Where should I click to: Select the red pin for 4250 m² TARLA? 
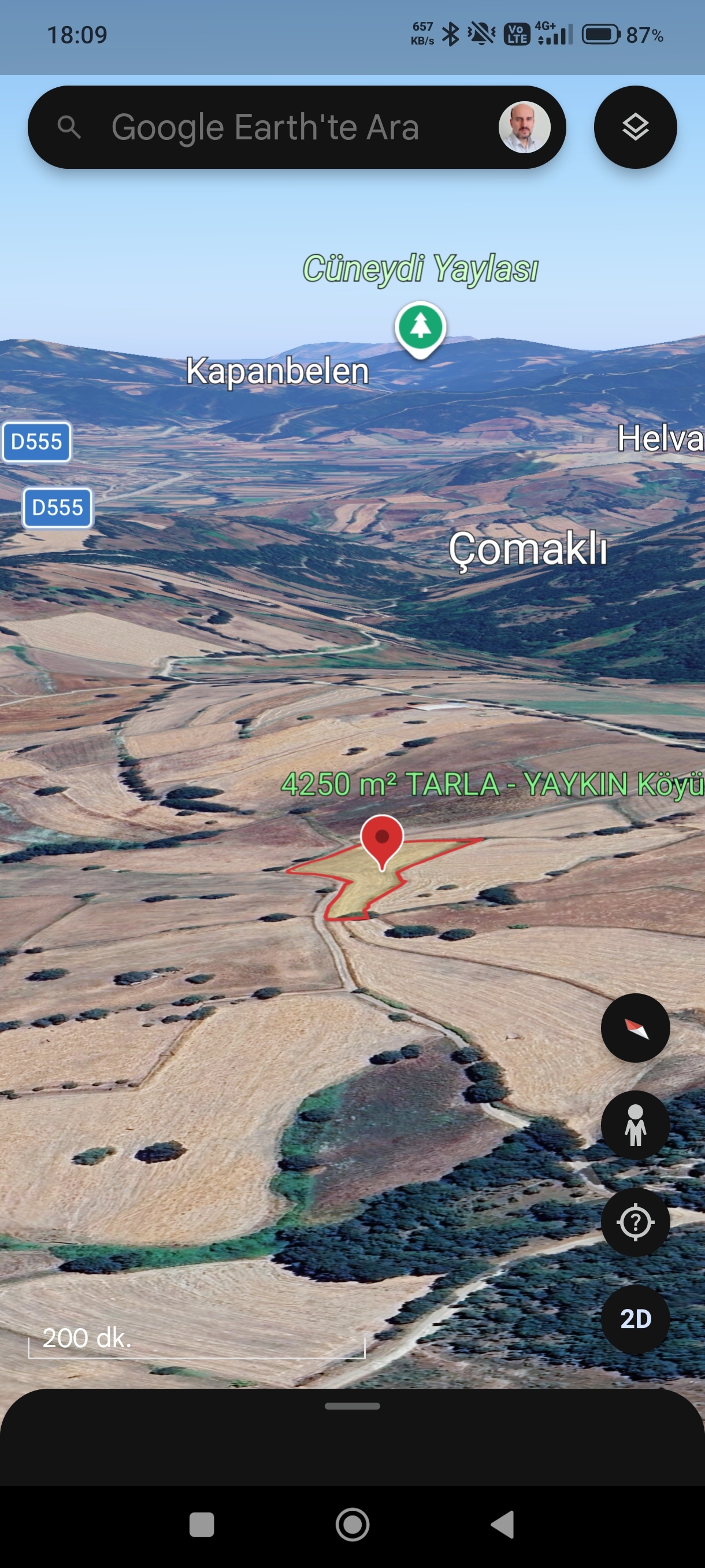(x=382, y=840)
